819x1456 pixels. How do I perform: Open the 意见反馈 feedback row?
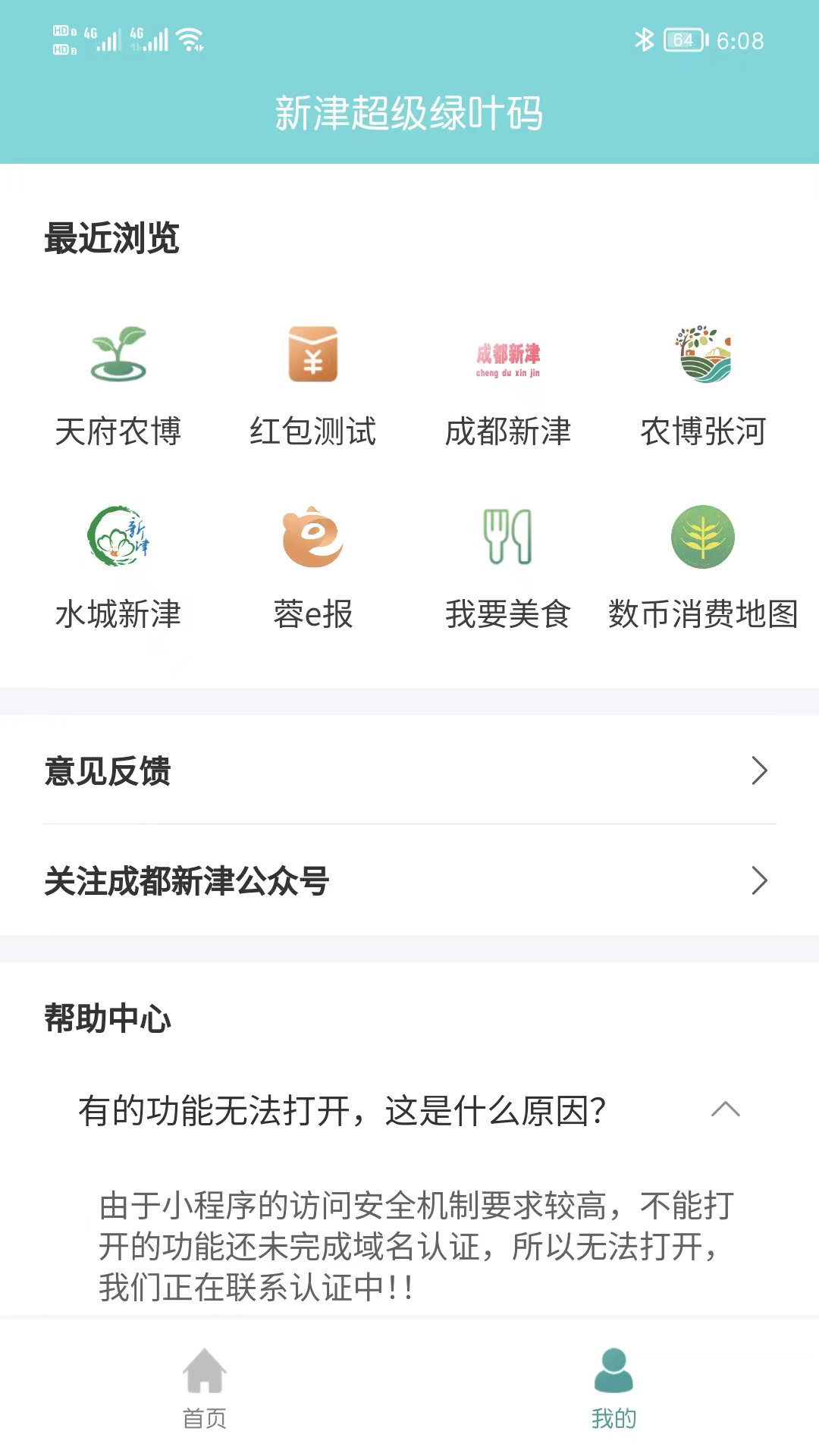[x=409, y=770]
